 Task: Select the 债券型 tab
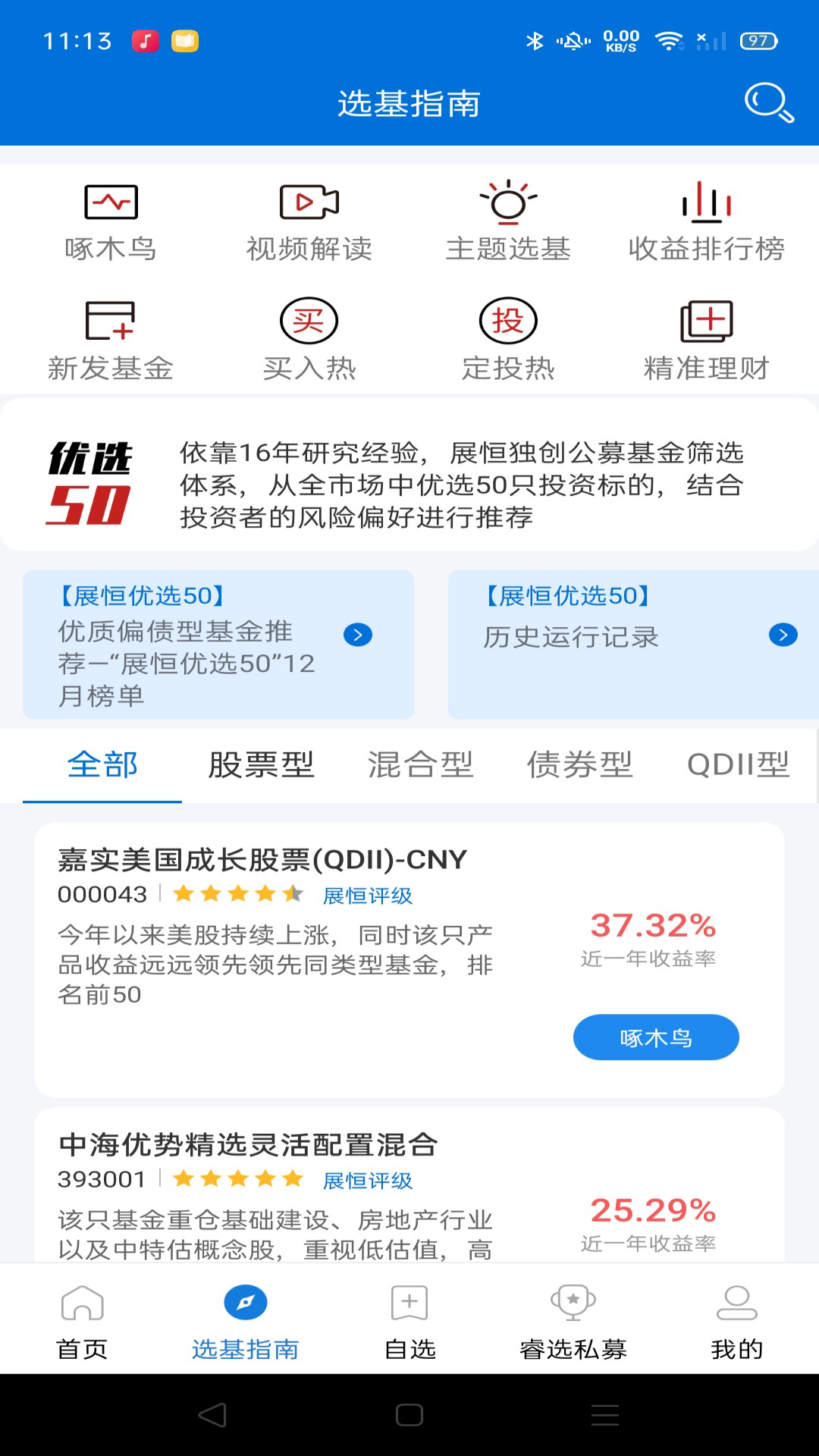[x=580, y=765]
